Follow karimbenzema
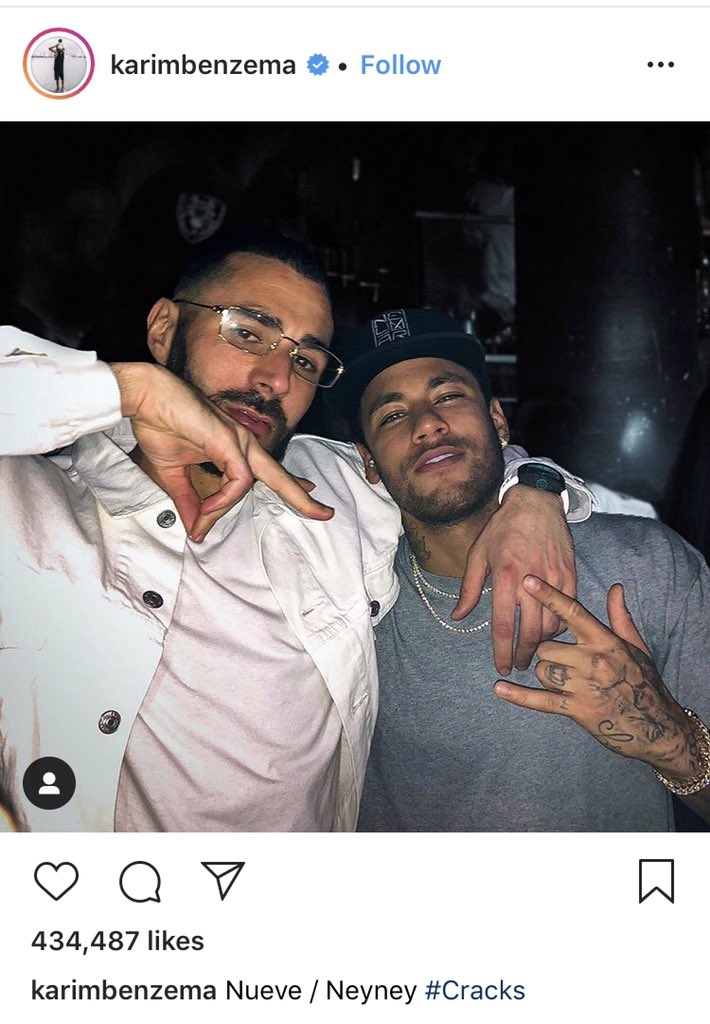 click(400, 65)
